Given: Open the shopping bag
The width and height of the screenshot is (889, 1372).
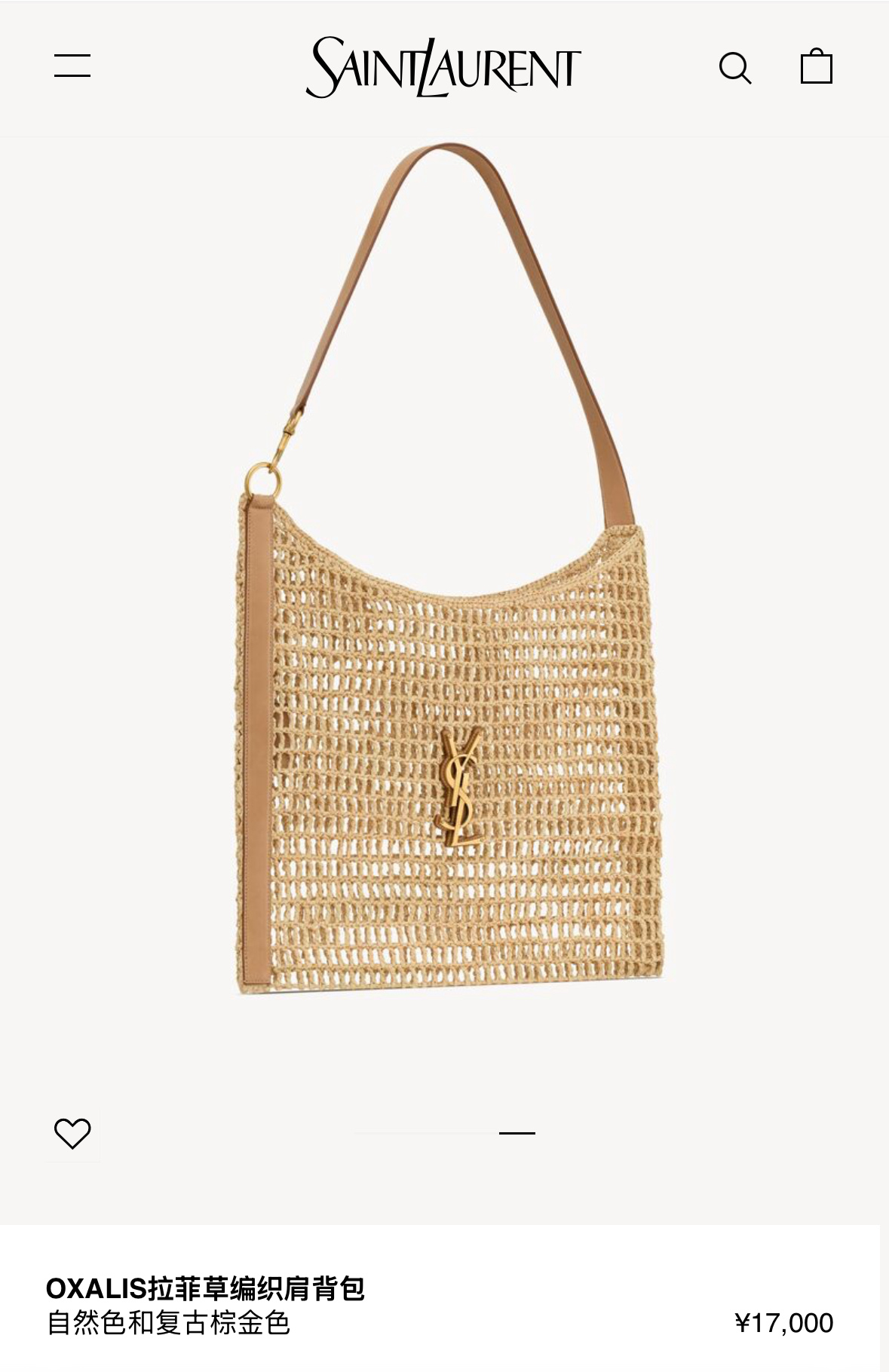Looking at the screenshot, I should 816,66.
